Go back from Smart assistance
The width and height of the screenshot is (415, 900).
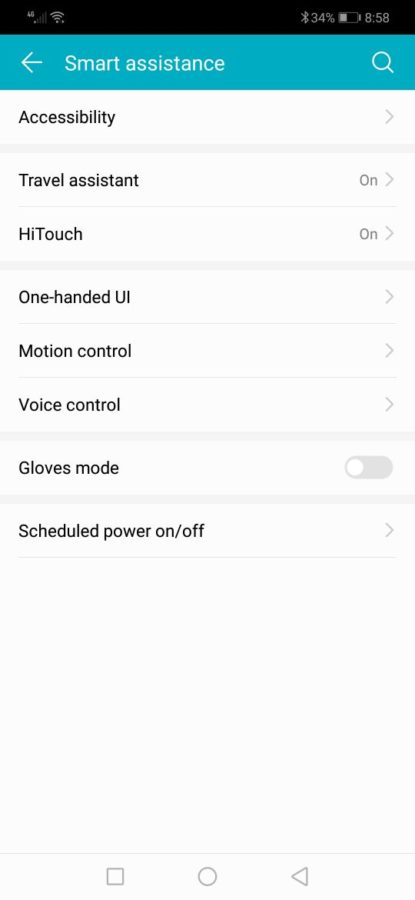point(32,63)
